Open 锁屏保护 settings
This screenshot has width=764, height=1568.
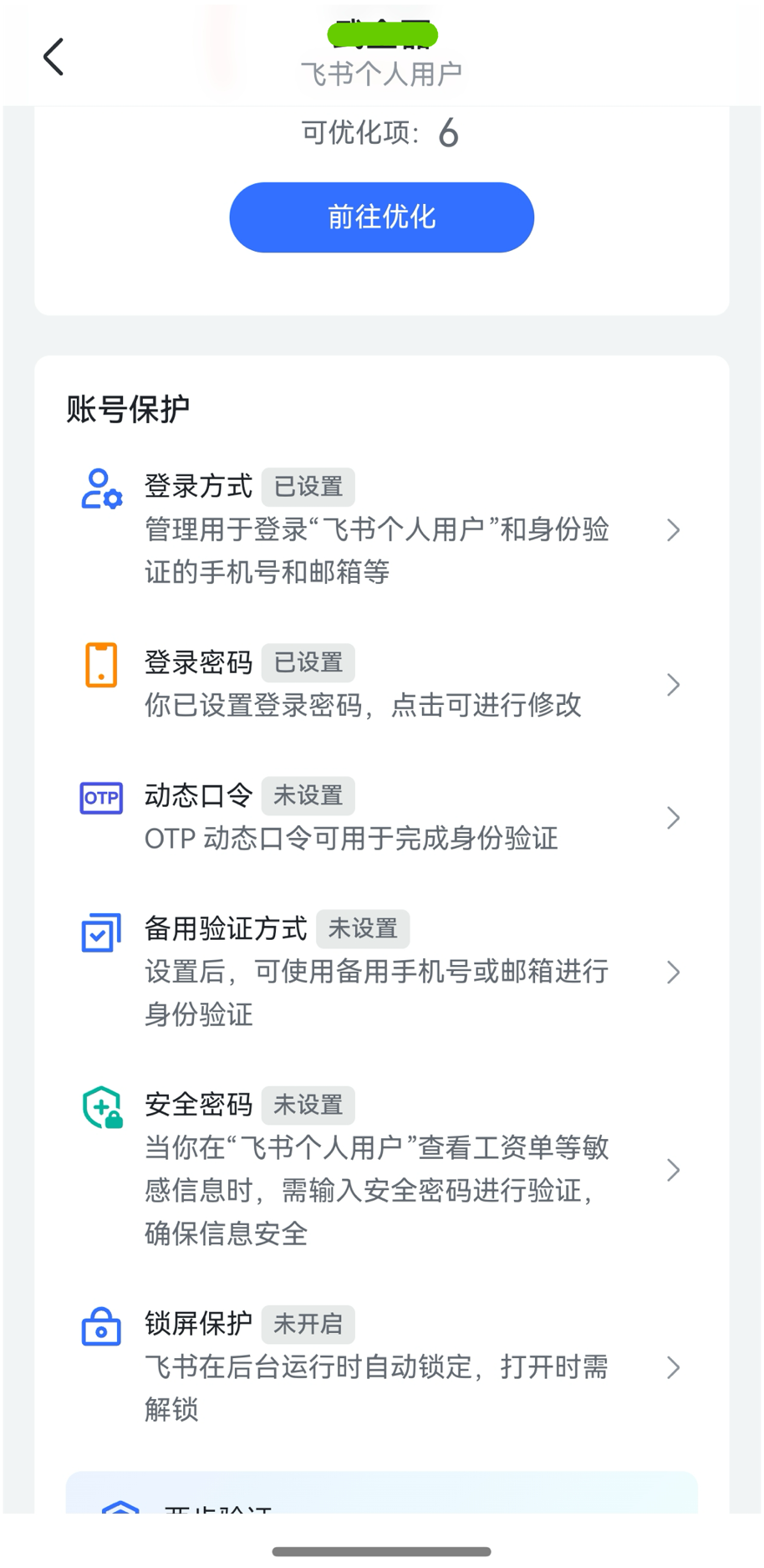(382, 1366)
